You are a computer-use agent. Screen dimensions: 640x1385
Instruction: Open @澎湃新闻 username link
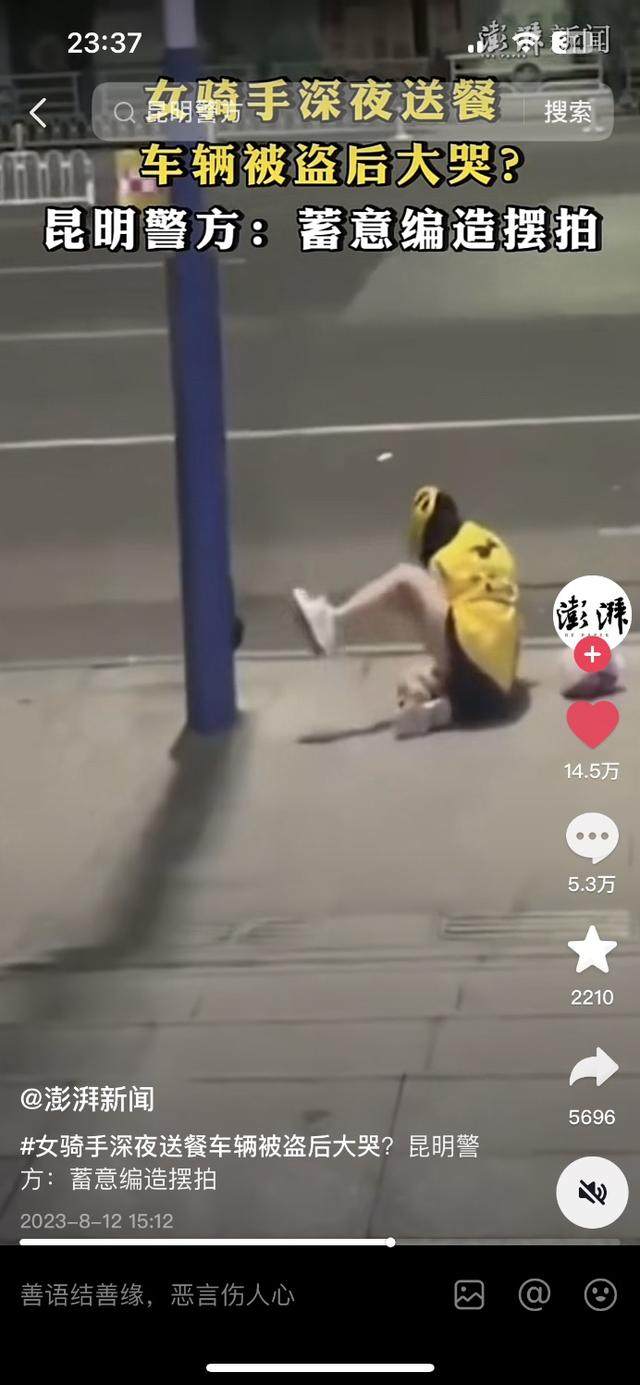click(88, 1099)
